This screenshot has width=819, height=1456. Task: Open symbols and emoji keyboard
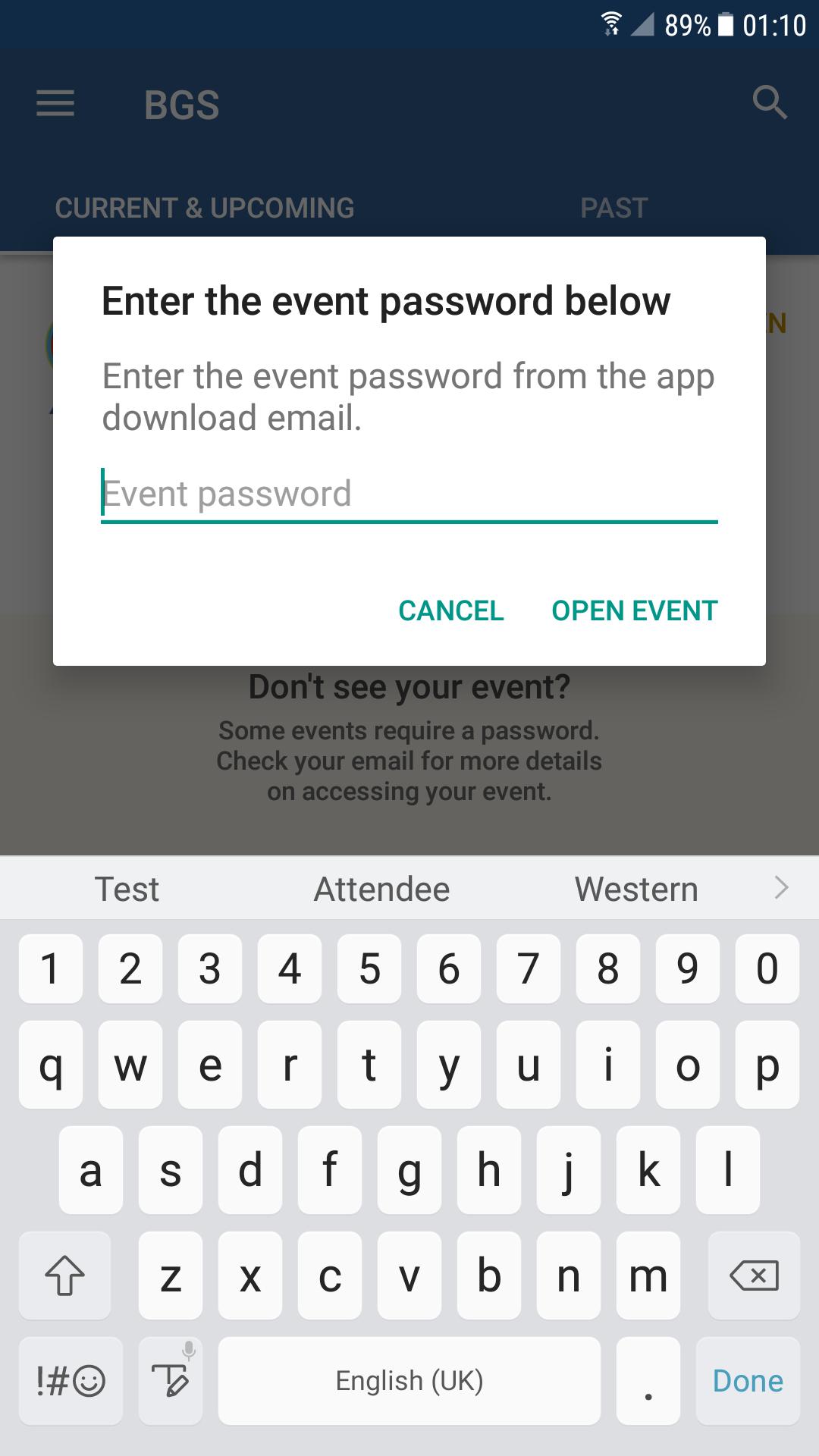pyautogui.click(x=71, y=1380)
